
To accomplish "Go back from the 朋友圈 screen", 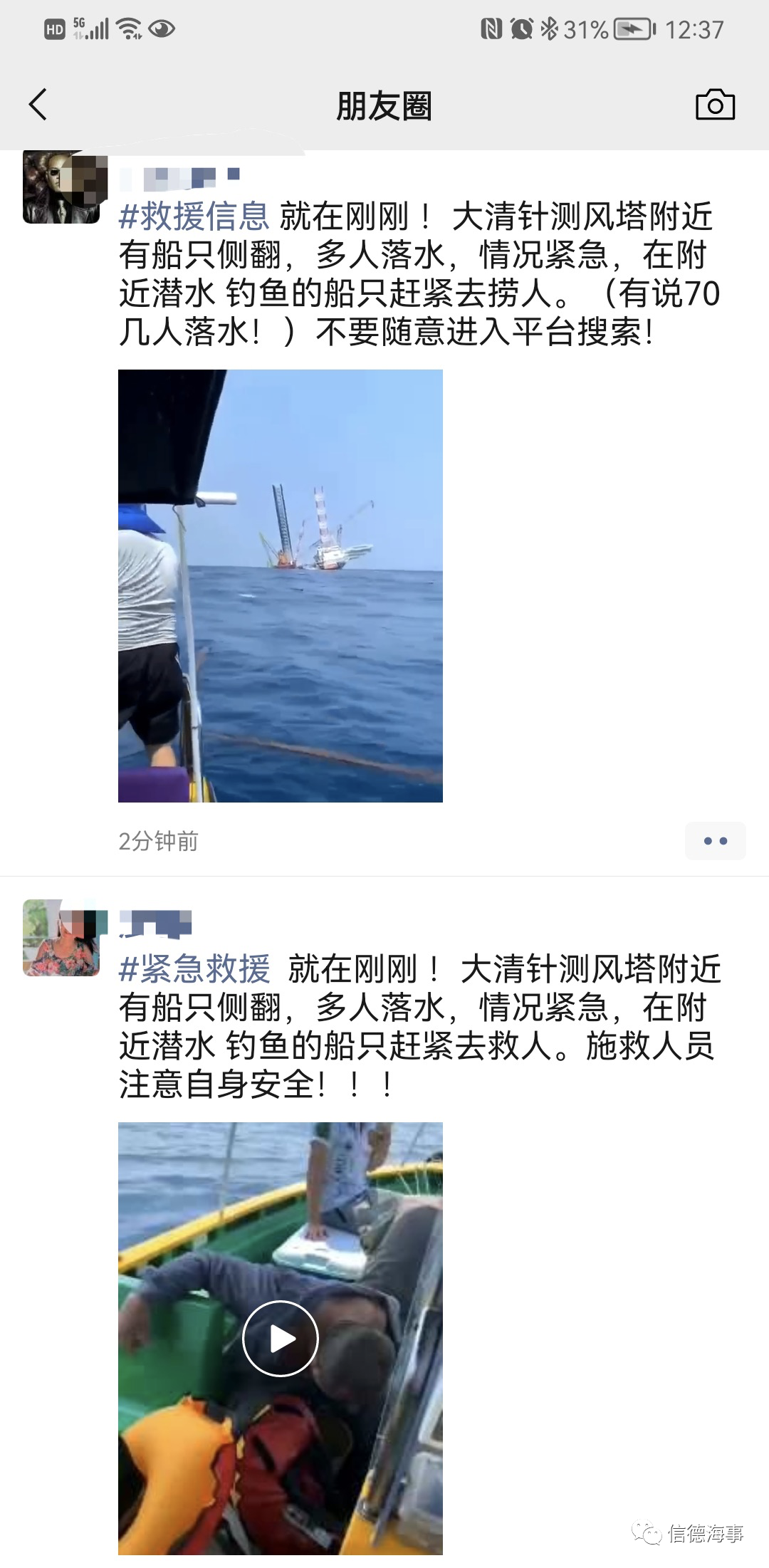I will 38,105.
